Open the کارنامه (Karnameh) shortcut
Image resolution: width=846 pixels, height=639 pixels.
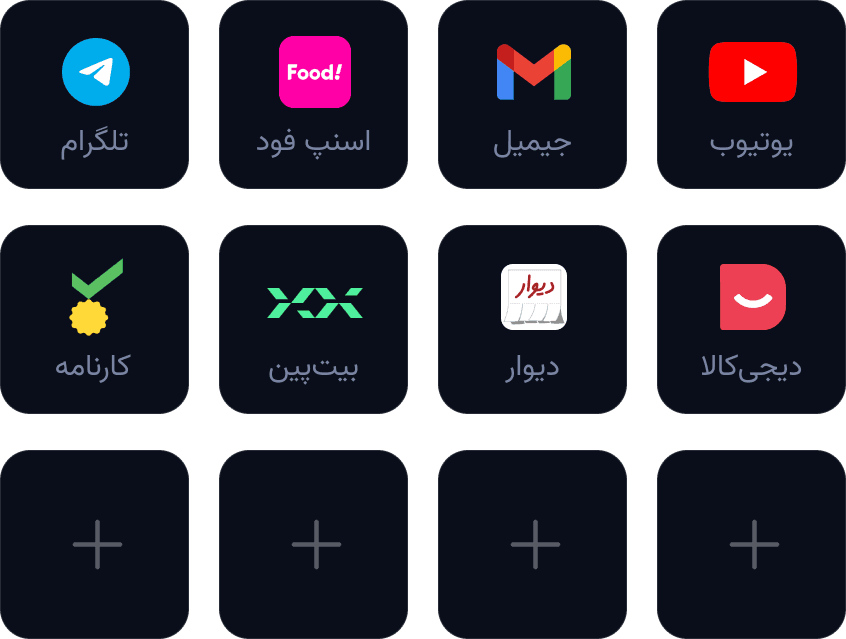click(95, 319)
